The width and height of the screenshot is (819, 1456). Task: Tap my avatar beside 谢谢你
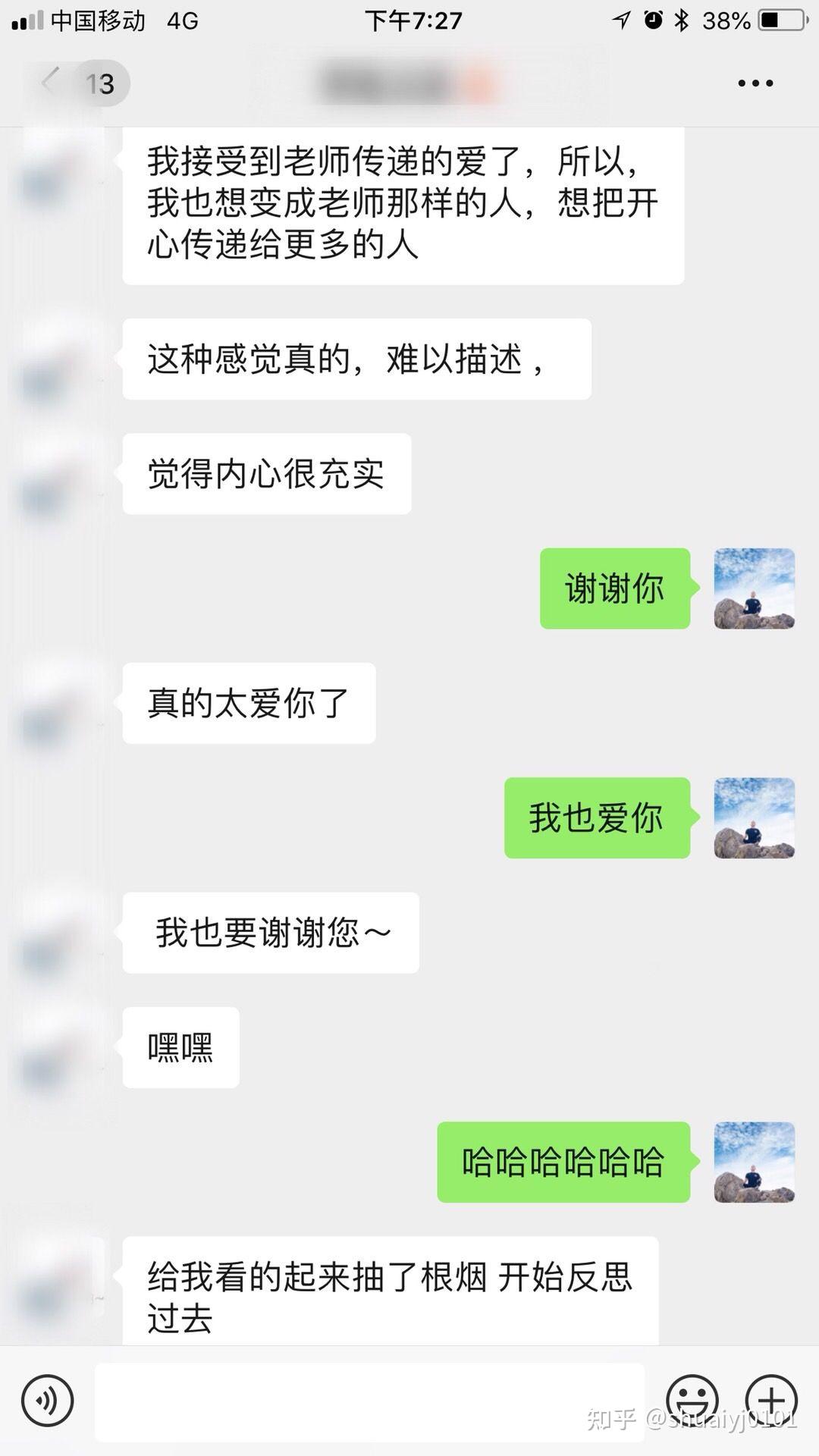(754, 588)
